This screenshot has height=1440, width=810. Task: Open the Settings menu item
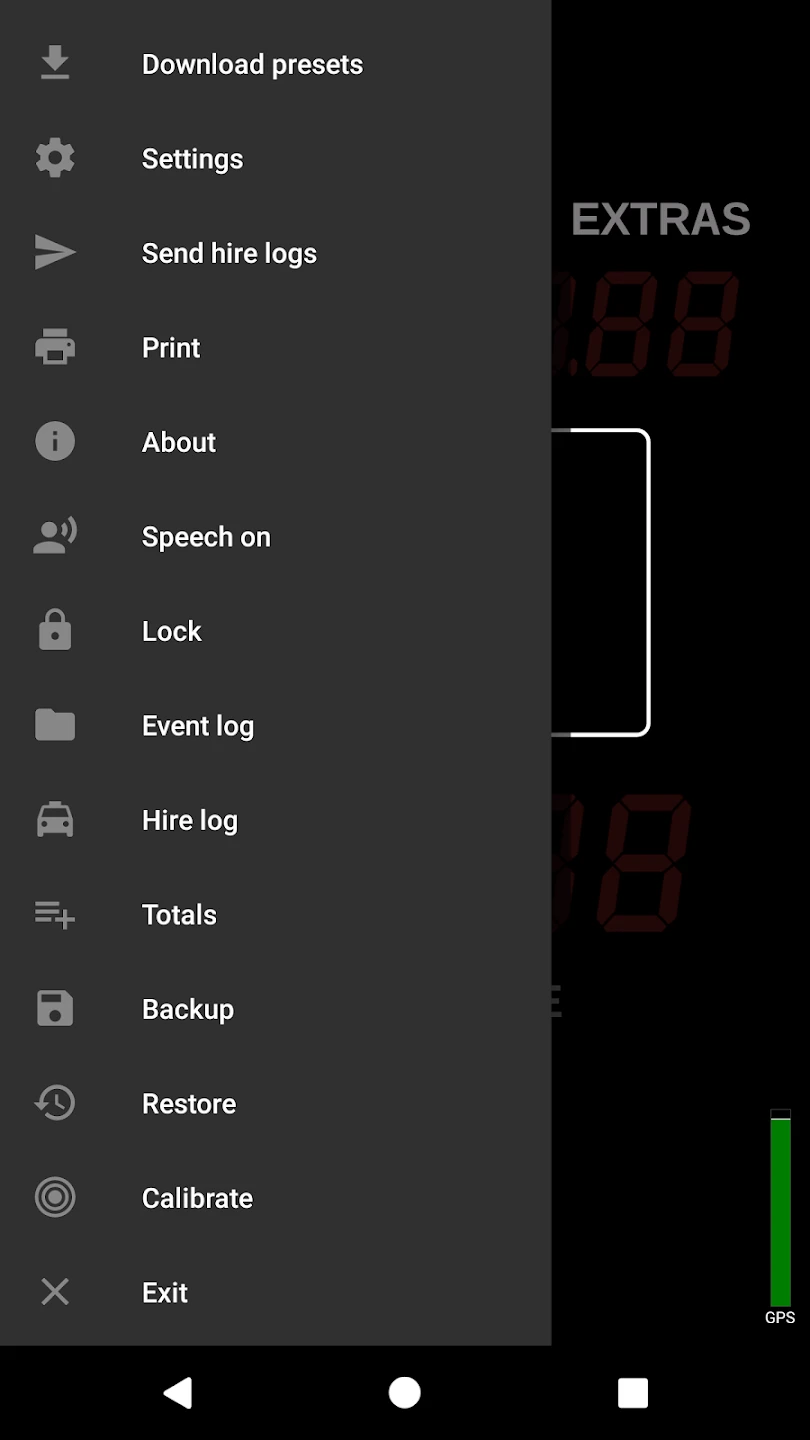tap(192, 159)
